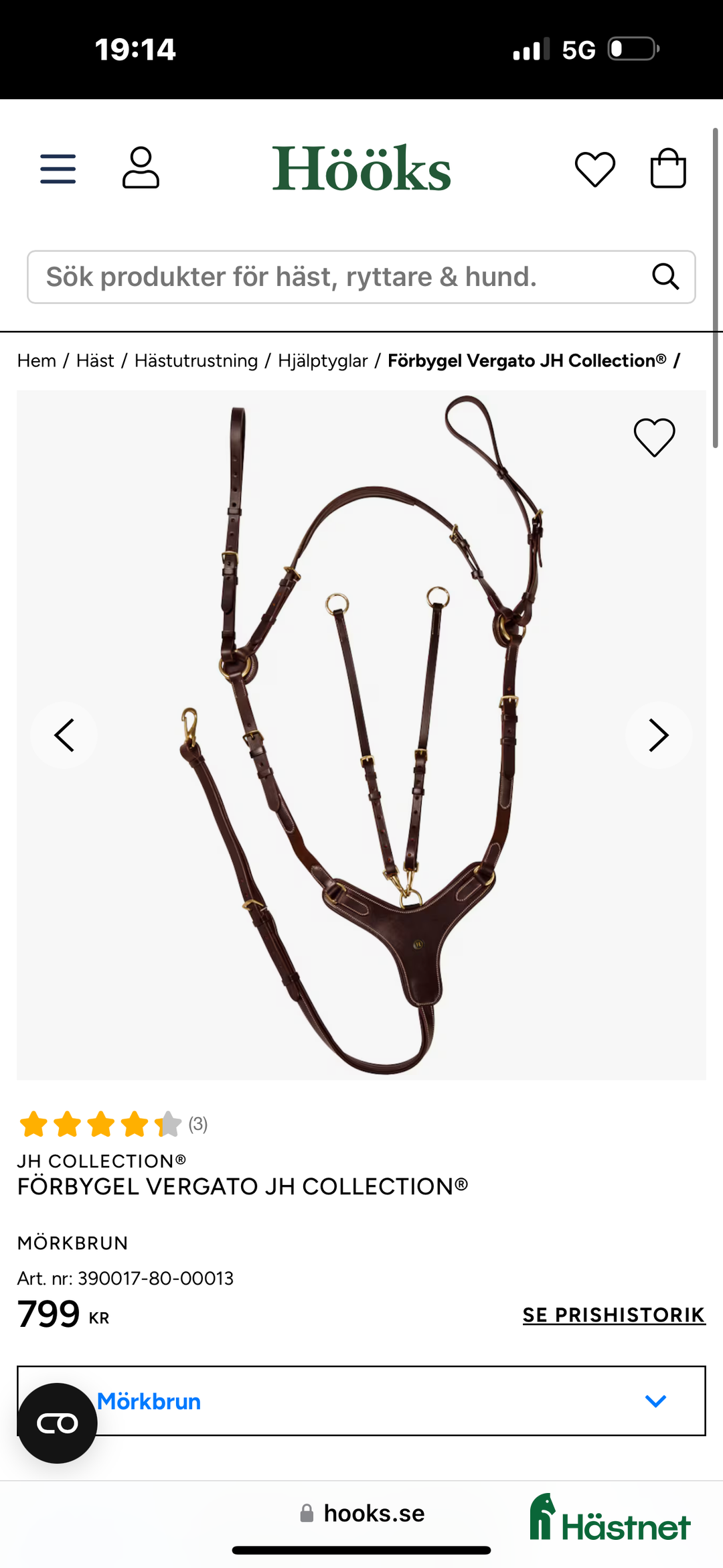Open the hamburger menu
The width and height of the screenshot is (723, 1568).
click(58, 169)
